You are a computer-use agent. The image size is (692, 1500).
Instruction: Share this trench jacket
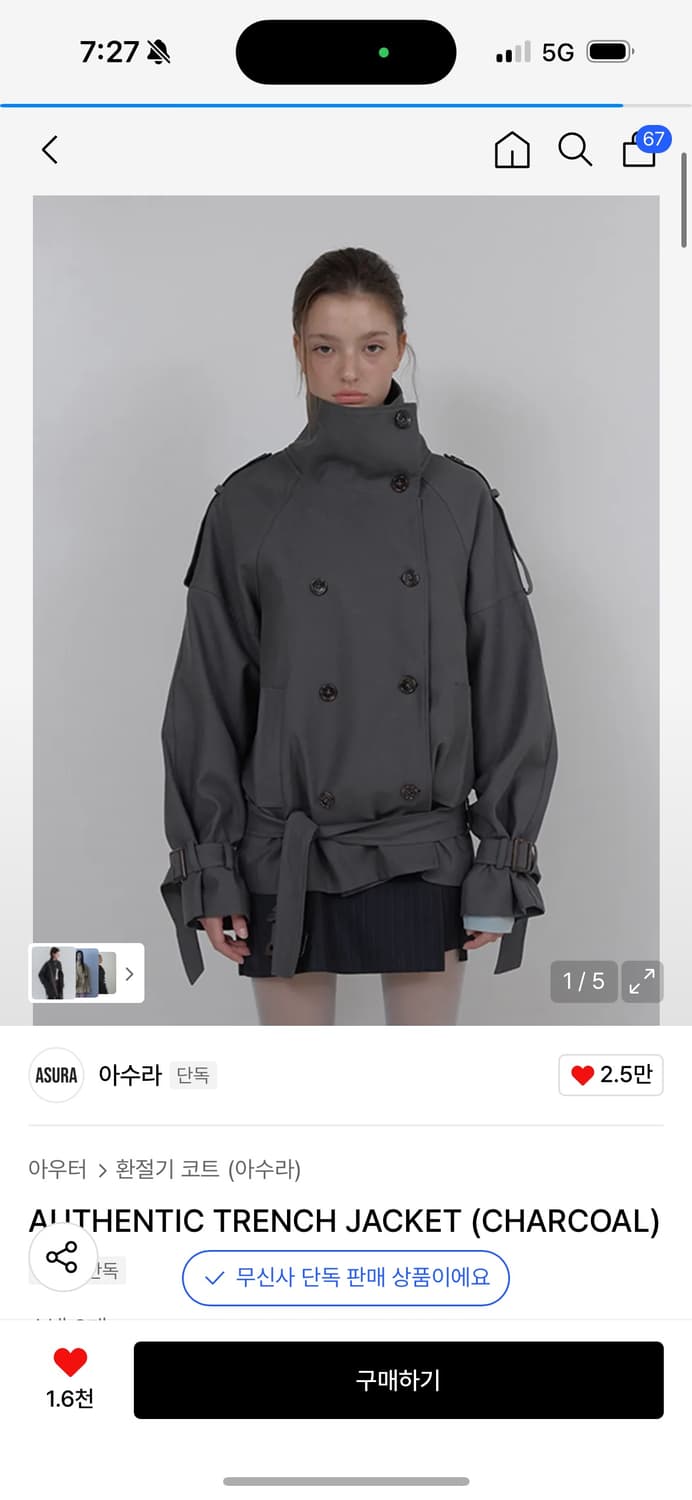pyautogui.click(x=62, y=1257)
